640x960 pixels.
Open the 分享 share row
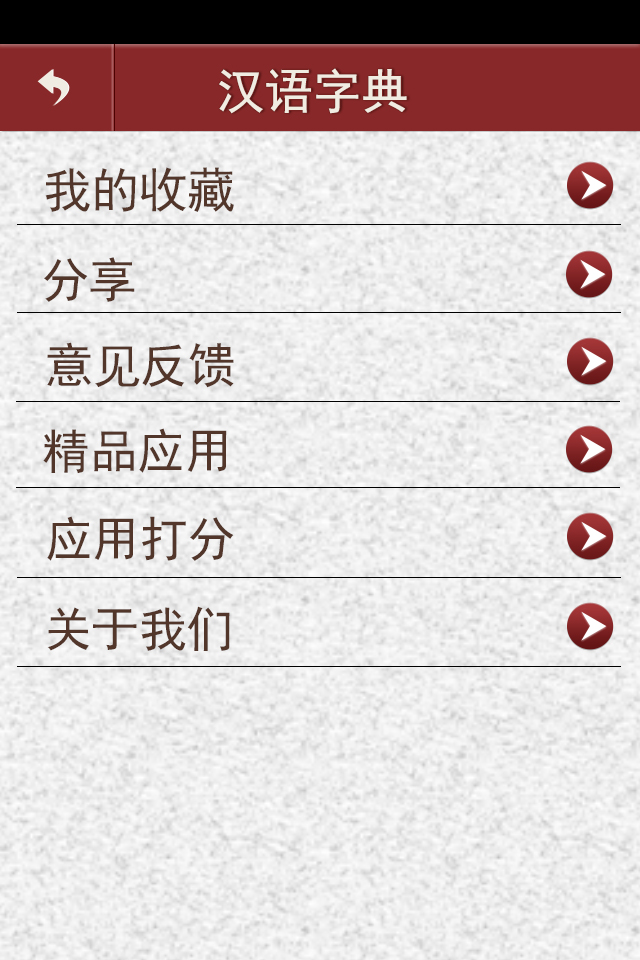pos(318,277)
